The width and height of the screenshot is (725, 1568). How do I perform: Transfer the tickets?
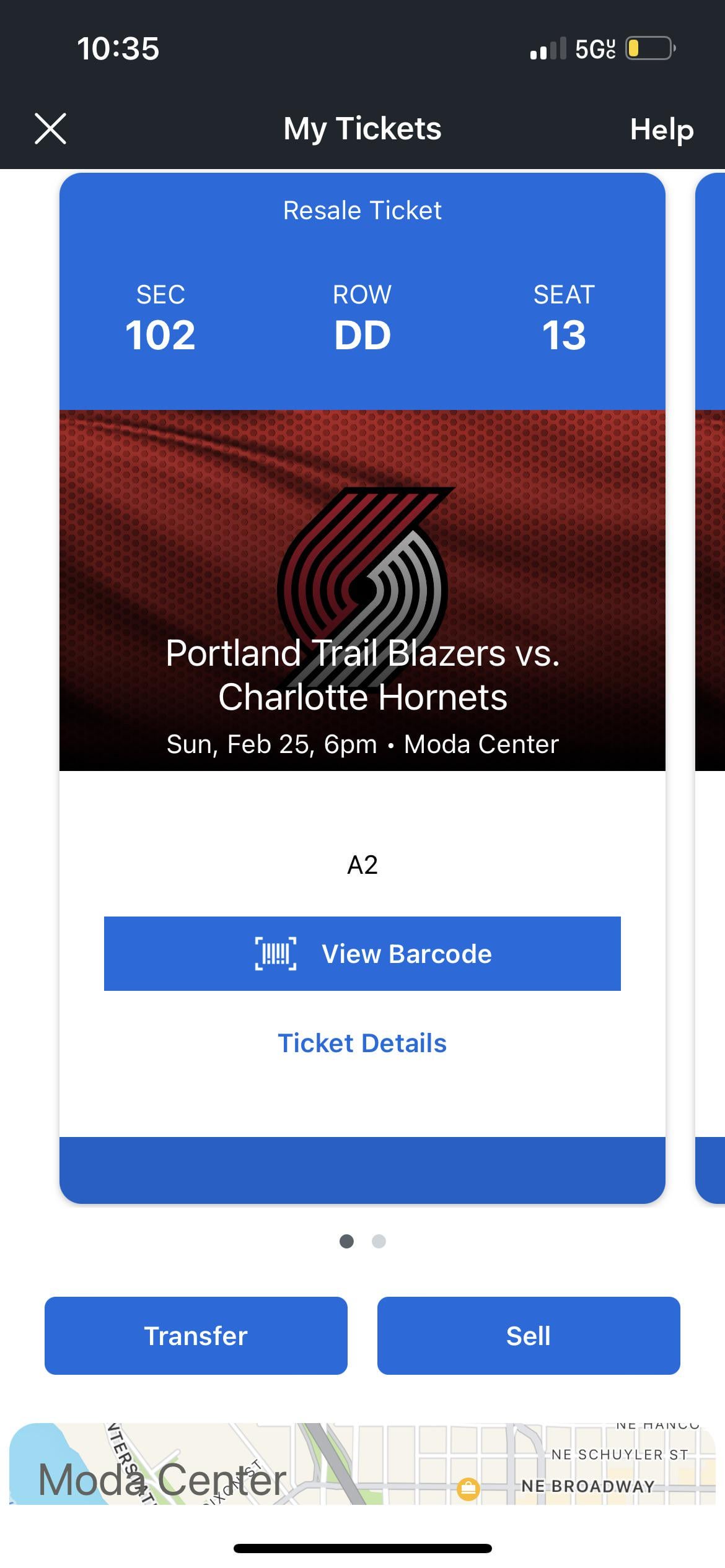[196, 1336]
